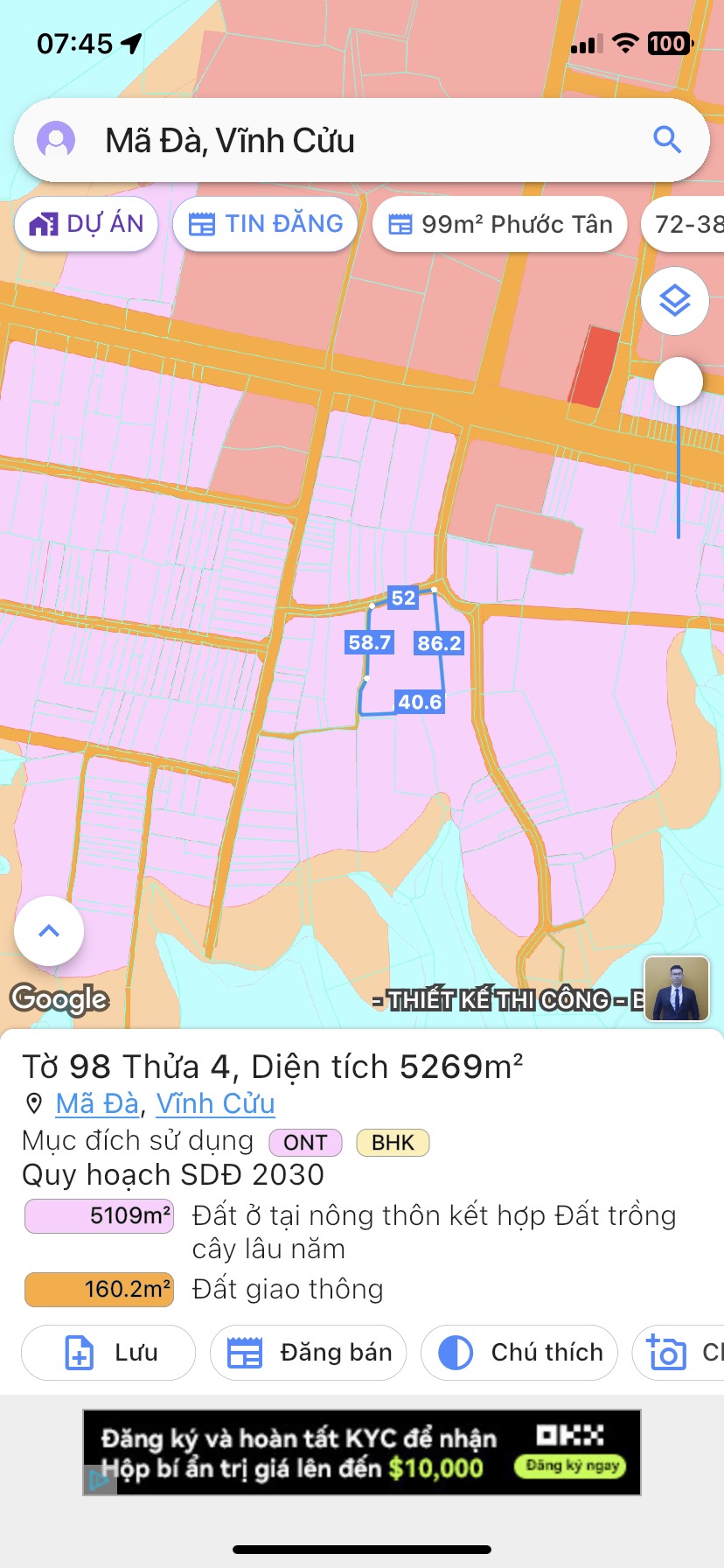
Task: Open the 72-38 parcel chip
Action: [691, 223]
